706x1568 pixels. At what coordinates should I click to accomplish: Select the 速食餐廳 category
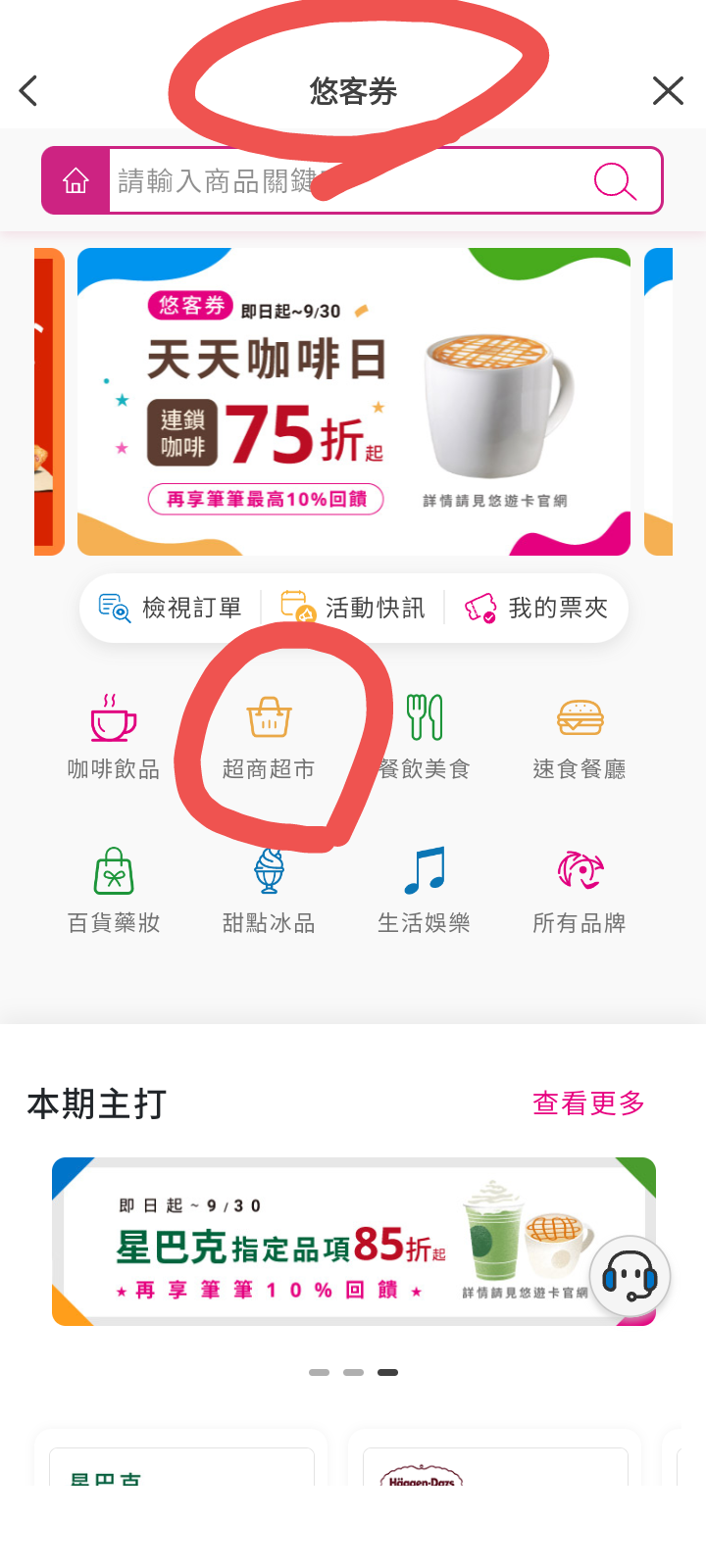coord(580,735)
